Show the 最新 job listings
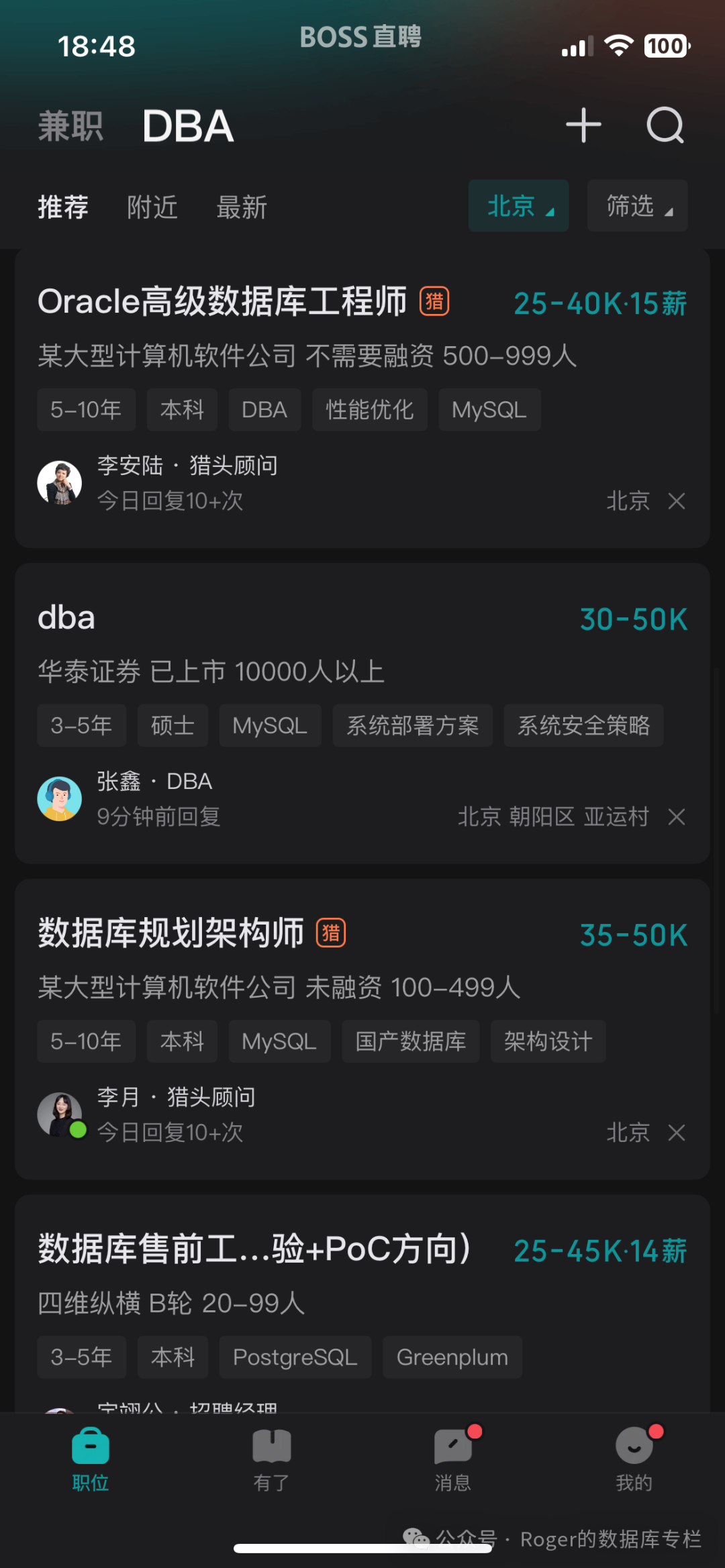This screenshot has height=1568, width=725. pos(242,207)
